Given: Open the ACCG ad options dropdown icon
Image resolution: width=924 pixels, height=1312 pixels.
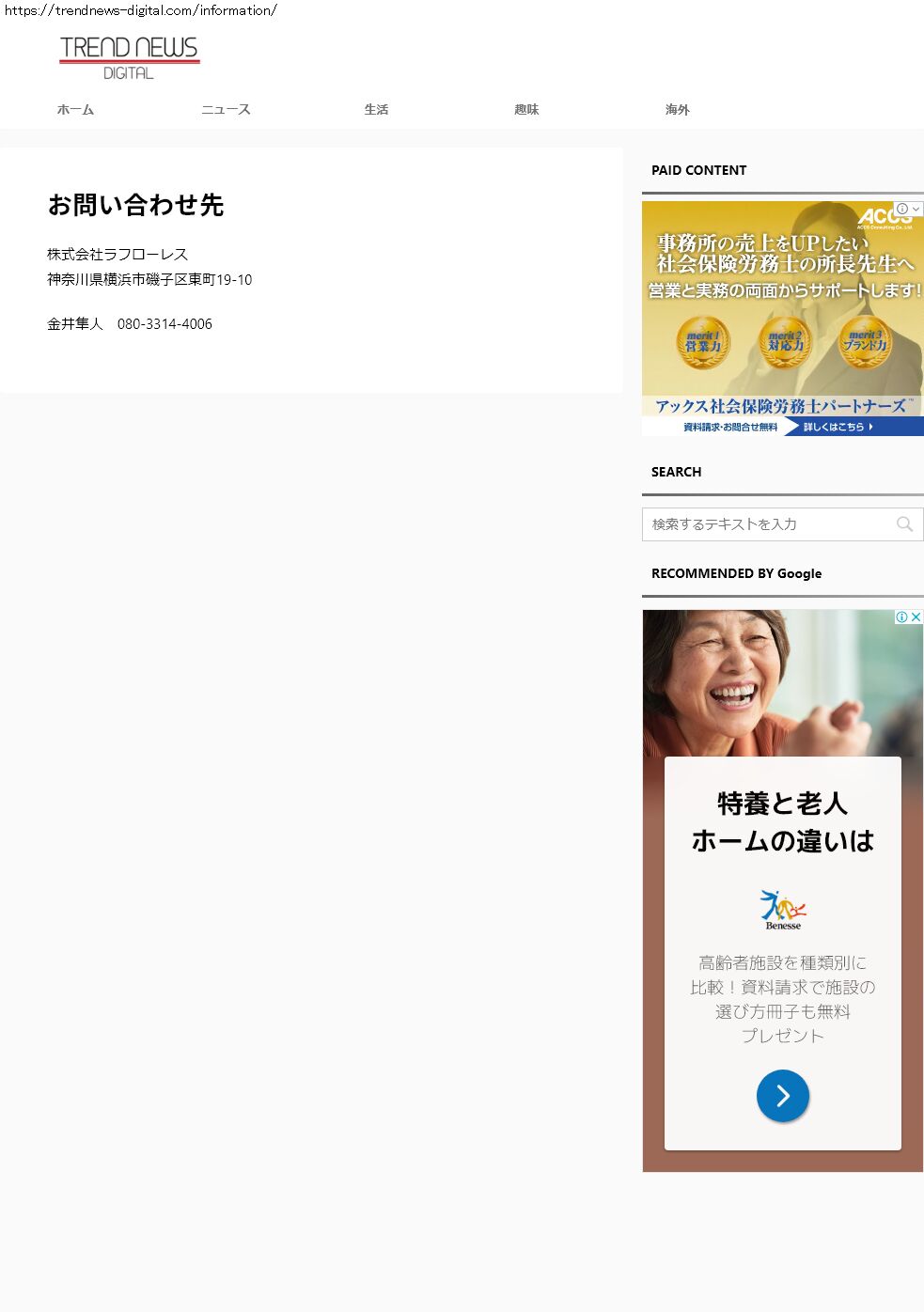Looking at the screenshot, I should tap(916, 209).
